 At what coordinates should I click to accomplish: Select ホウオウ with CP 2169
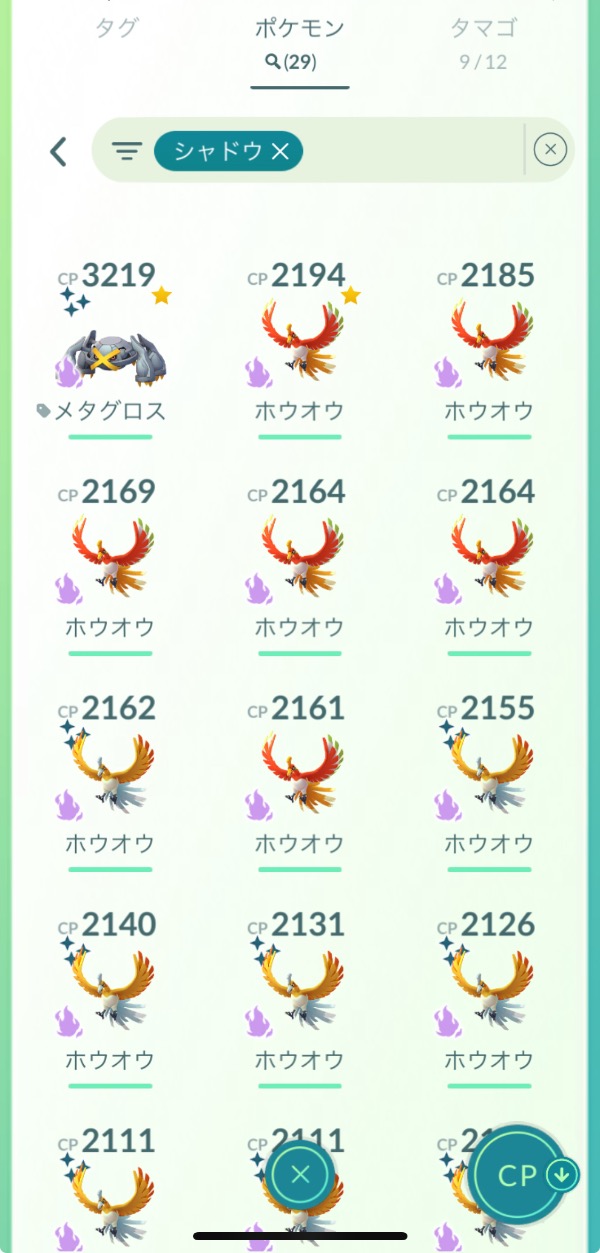click(110, 566)
